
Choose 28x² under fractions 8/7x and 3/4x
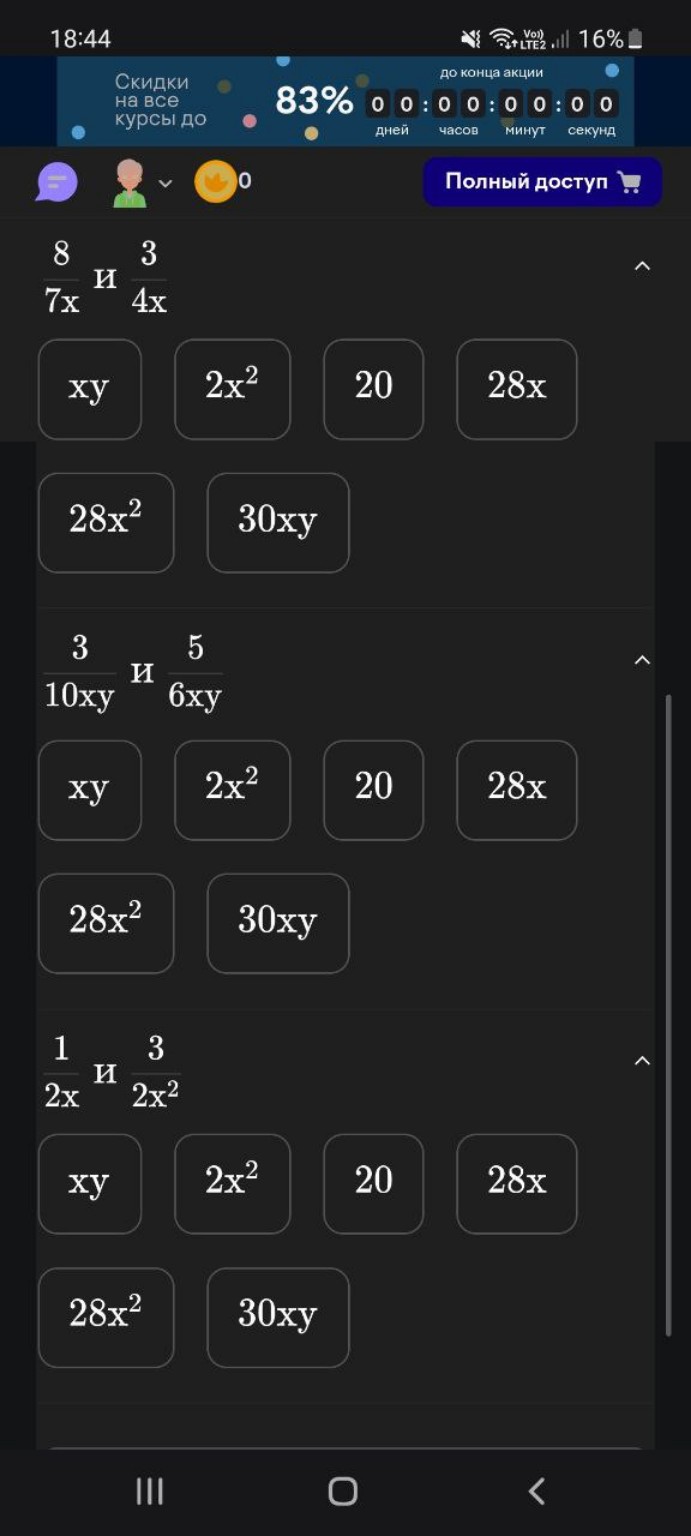(105, 522)
